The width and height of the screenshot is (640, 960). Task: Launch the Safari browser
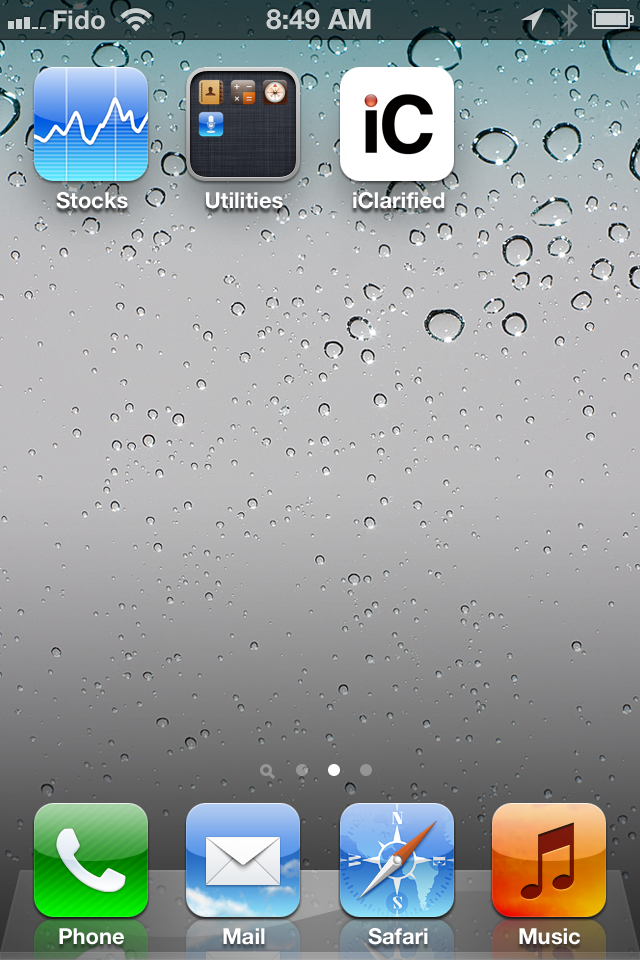[x=397, y=860]
